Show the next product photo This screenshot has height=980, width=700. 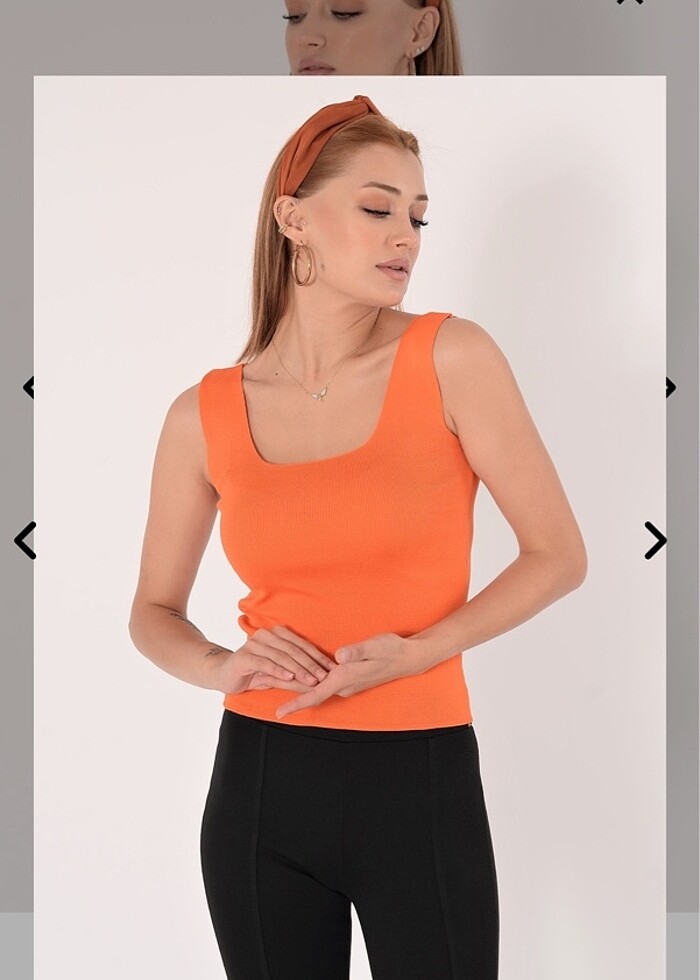click(x=655, y=540)
